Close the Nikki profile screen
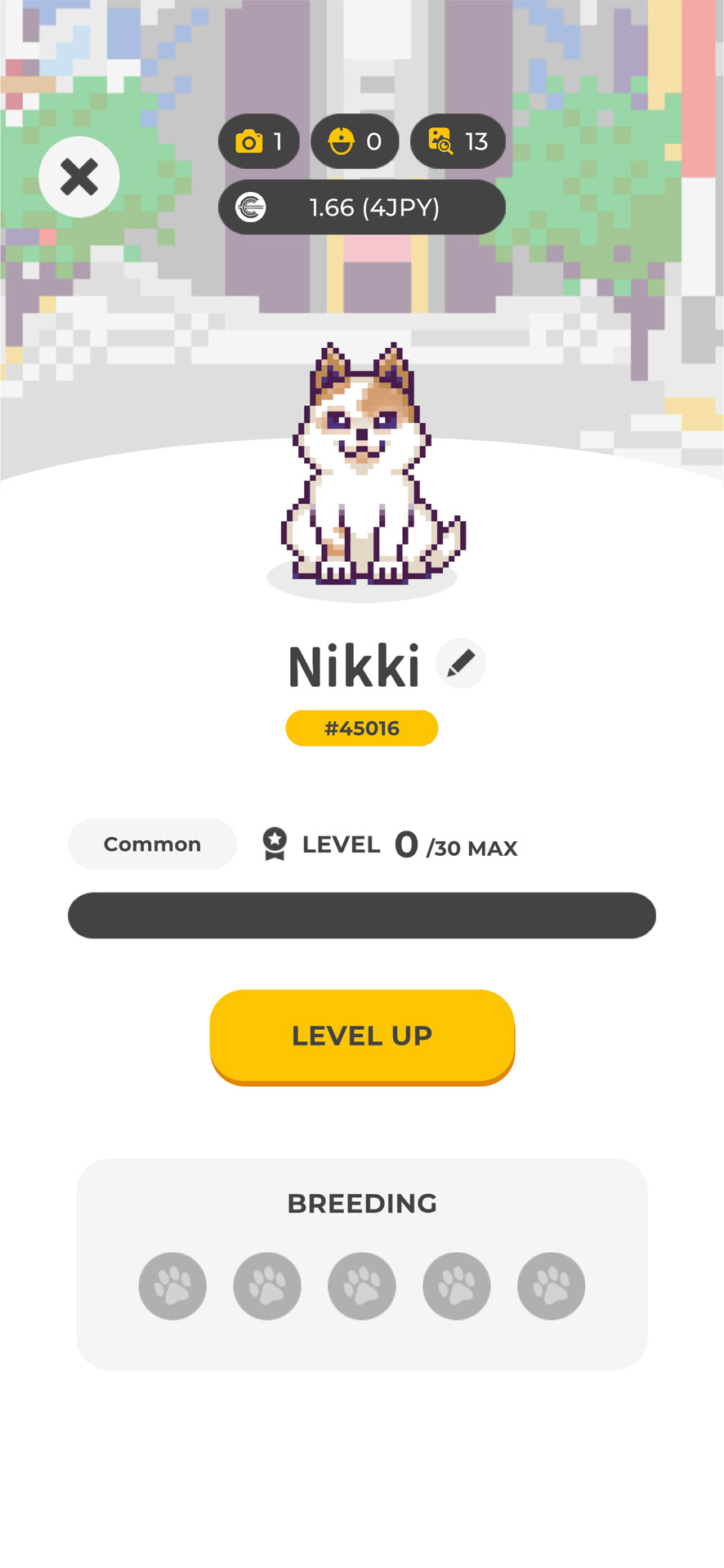 point(79,177)
